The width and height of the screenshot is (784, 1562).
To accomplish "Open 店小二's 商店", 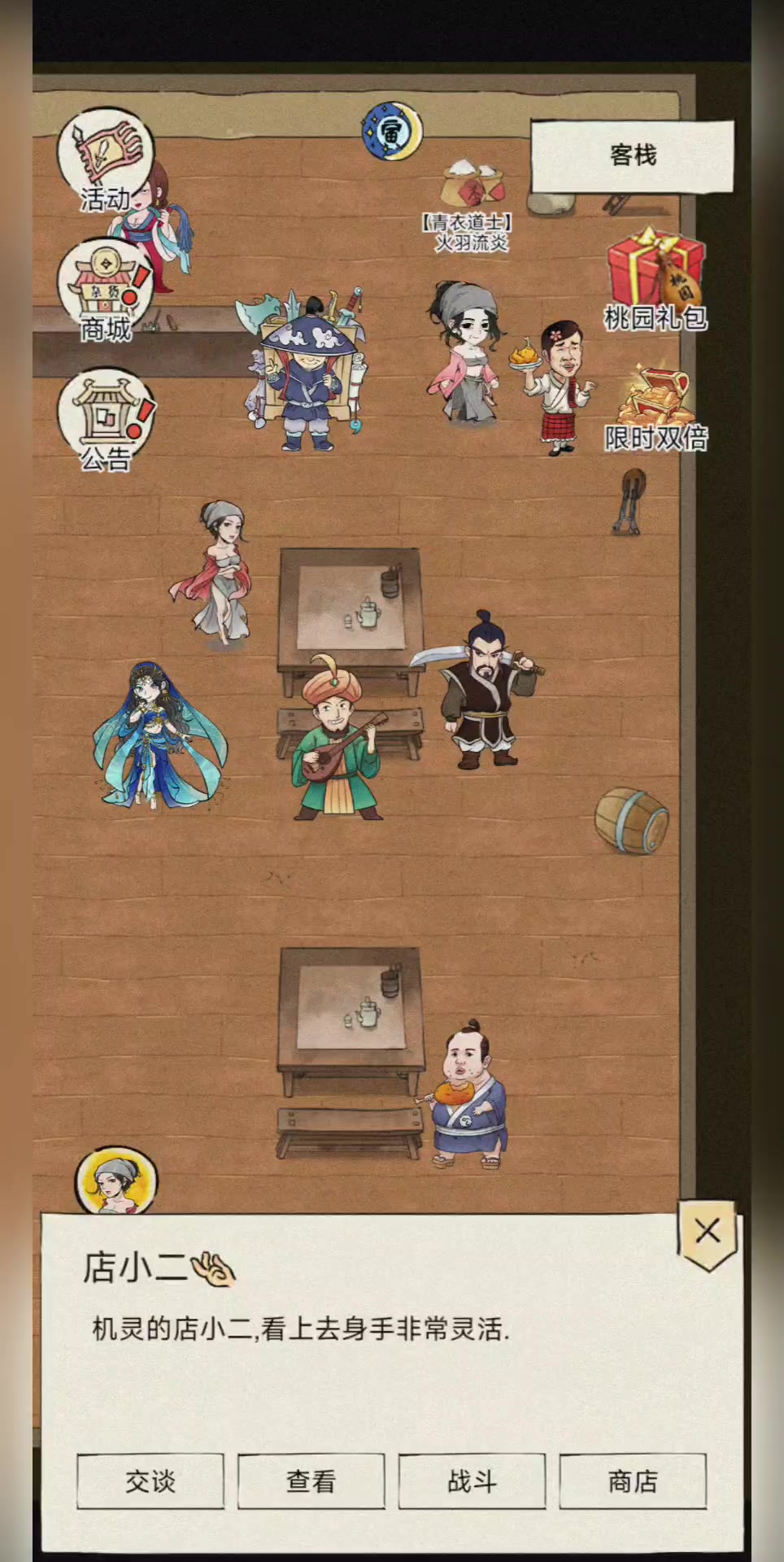I will tap(632, 1481).
